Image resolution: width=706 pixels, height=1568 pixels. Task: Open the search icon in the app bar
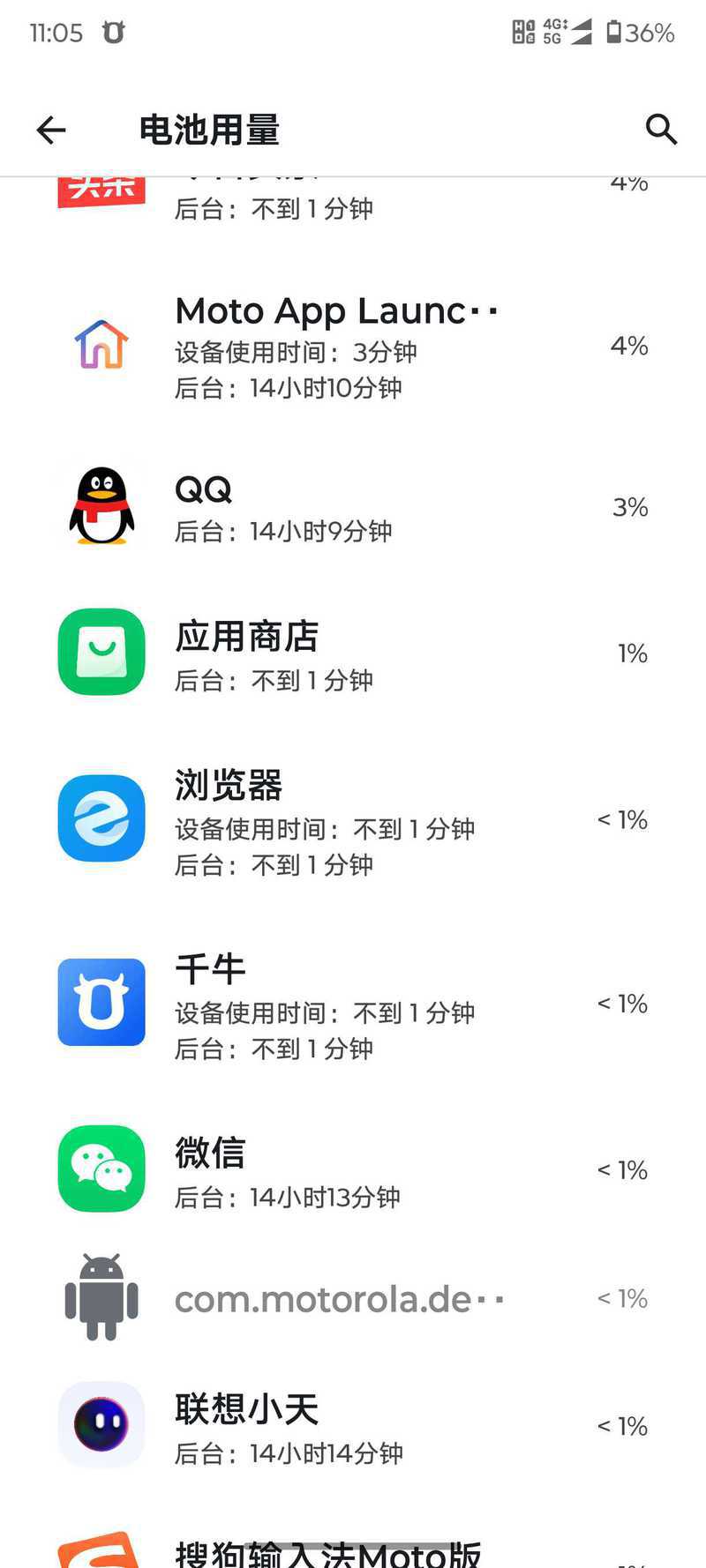[661, 130]
